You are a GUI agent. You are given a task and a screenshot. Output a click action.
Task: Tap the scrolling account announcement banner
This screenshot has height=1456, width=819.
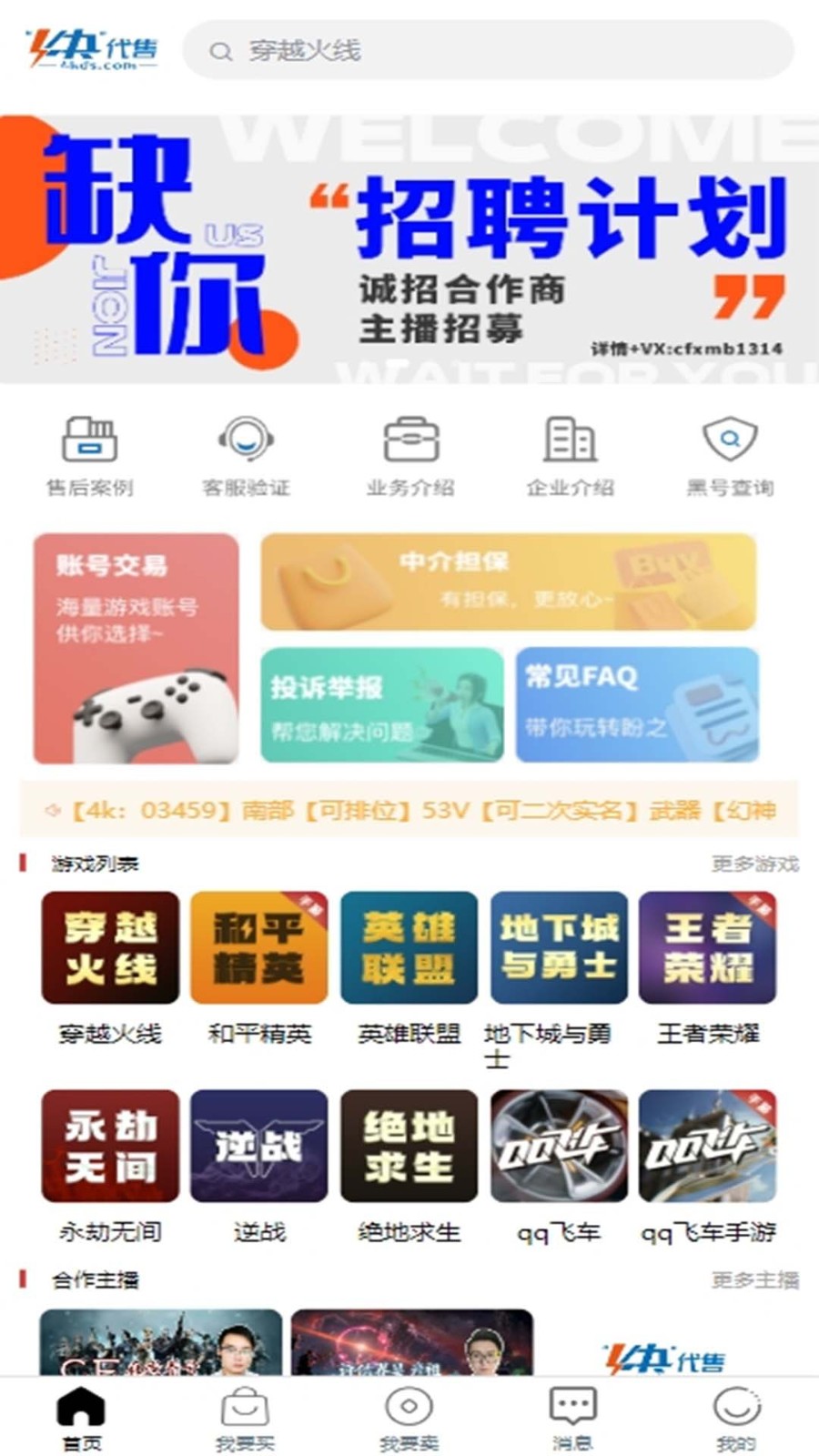click(x=409, y=810)
